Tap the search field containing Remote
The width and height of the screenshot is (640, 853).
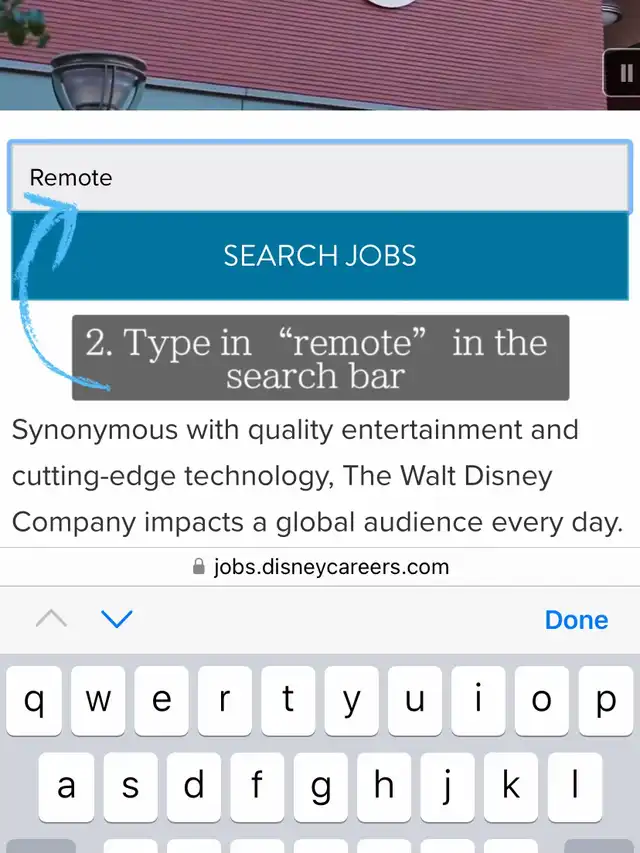[320, 177]
